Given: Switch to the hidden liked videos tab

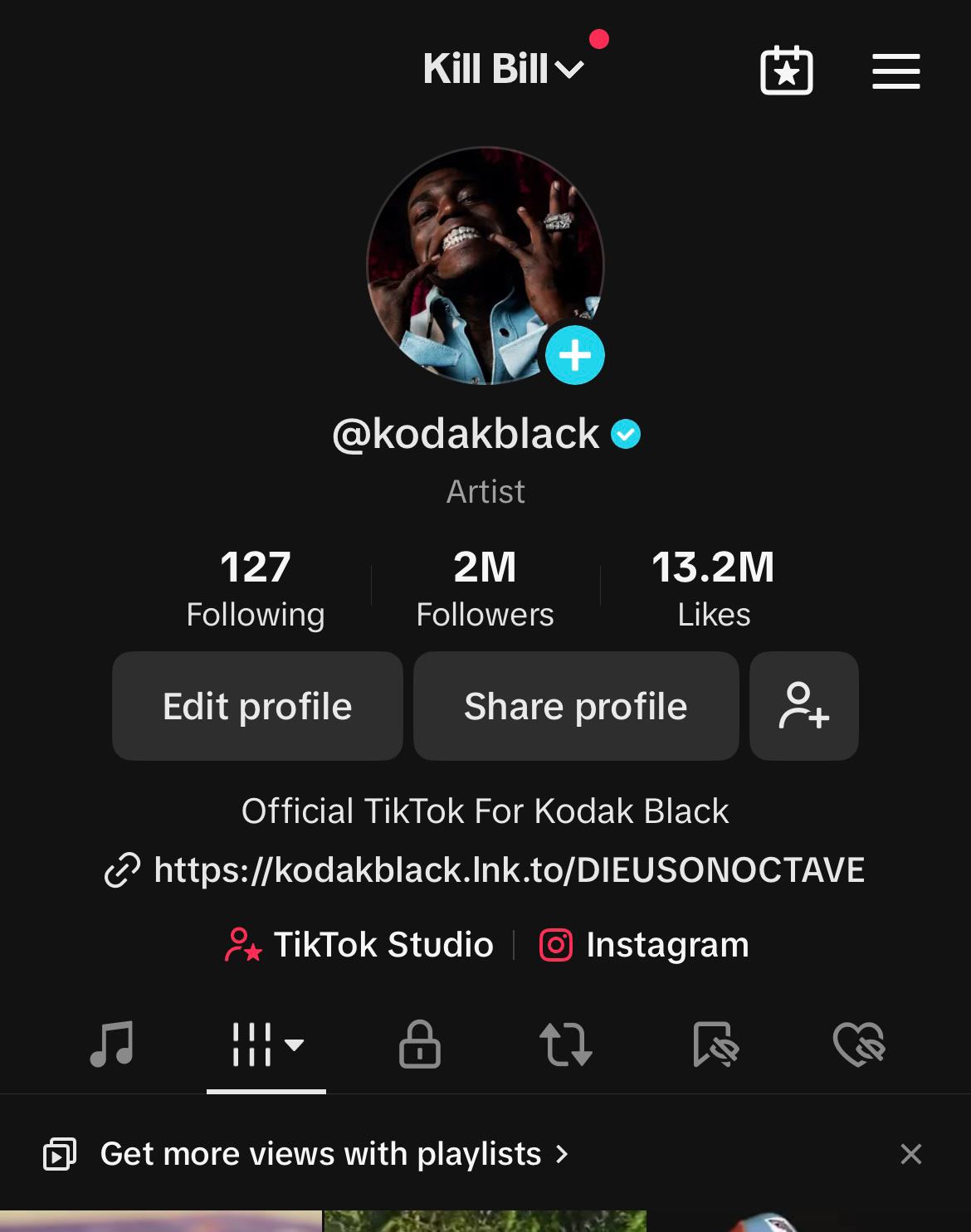Looking at the screenshot, I should [x=859, y=1044].
